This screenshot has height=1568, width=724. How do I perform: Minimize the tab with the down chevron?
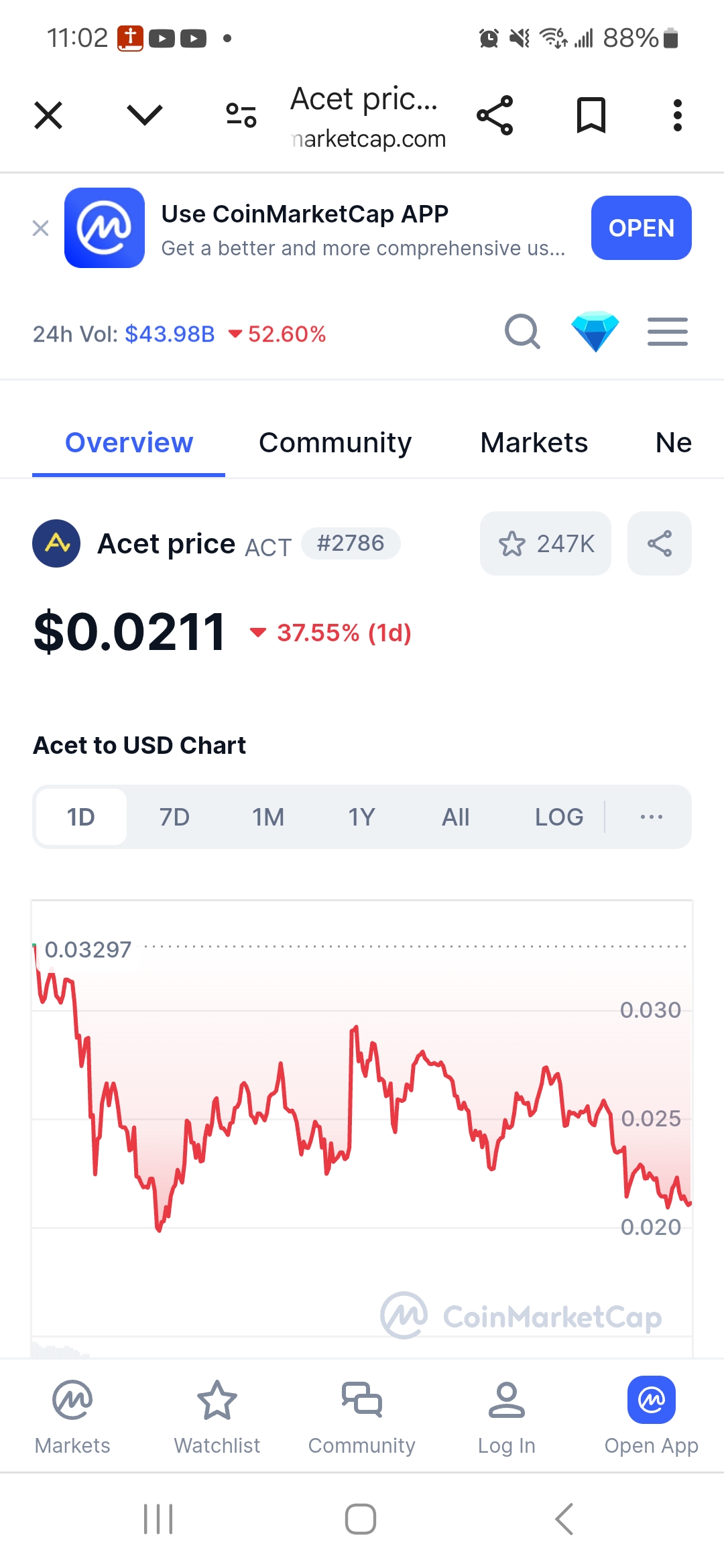(145, 115)
